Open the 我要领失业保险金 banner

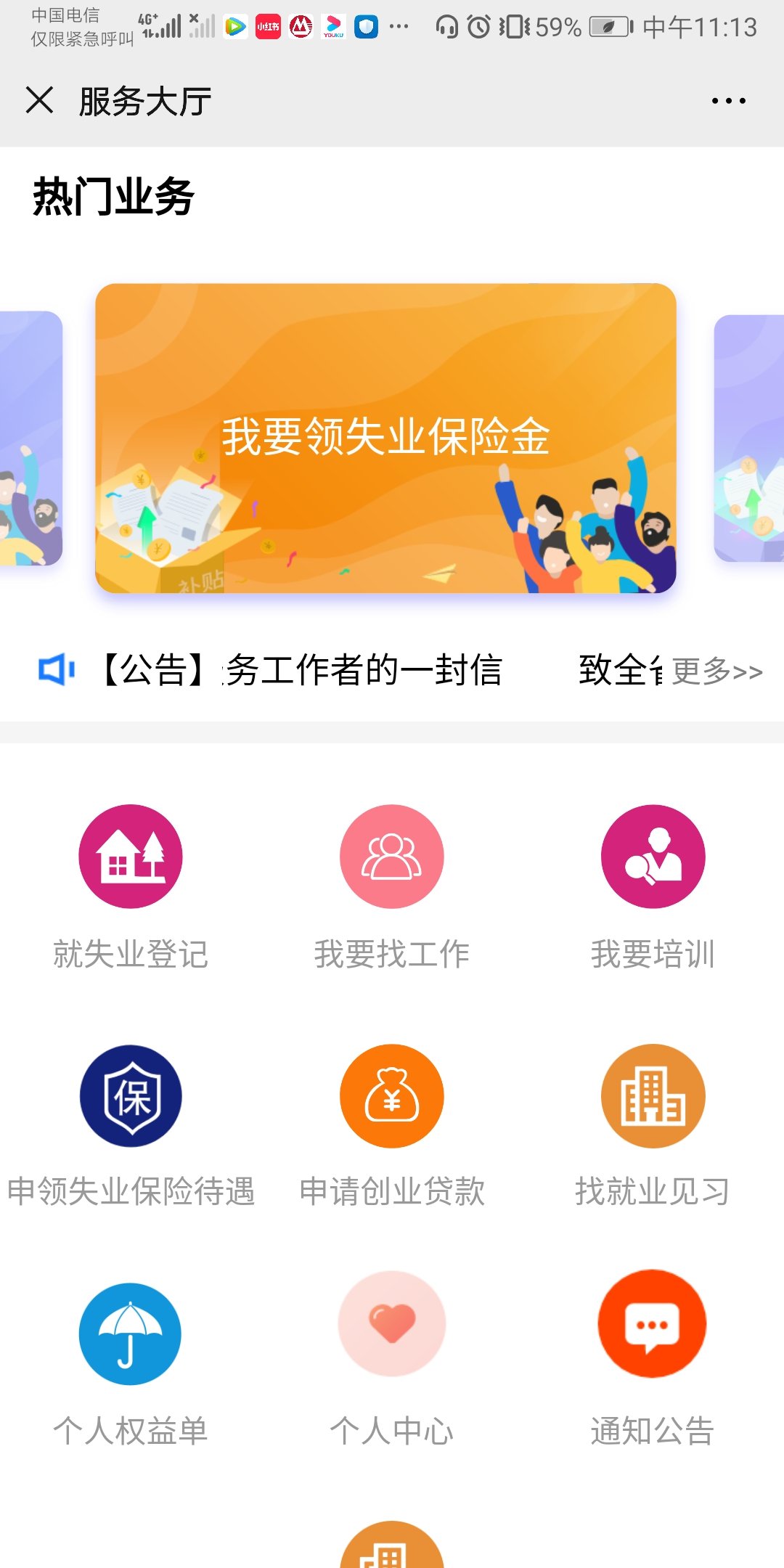[x=385, y=438]
